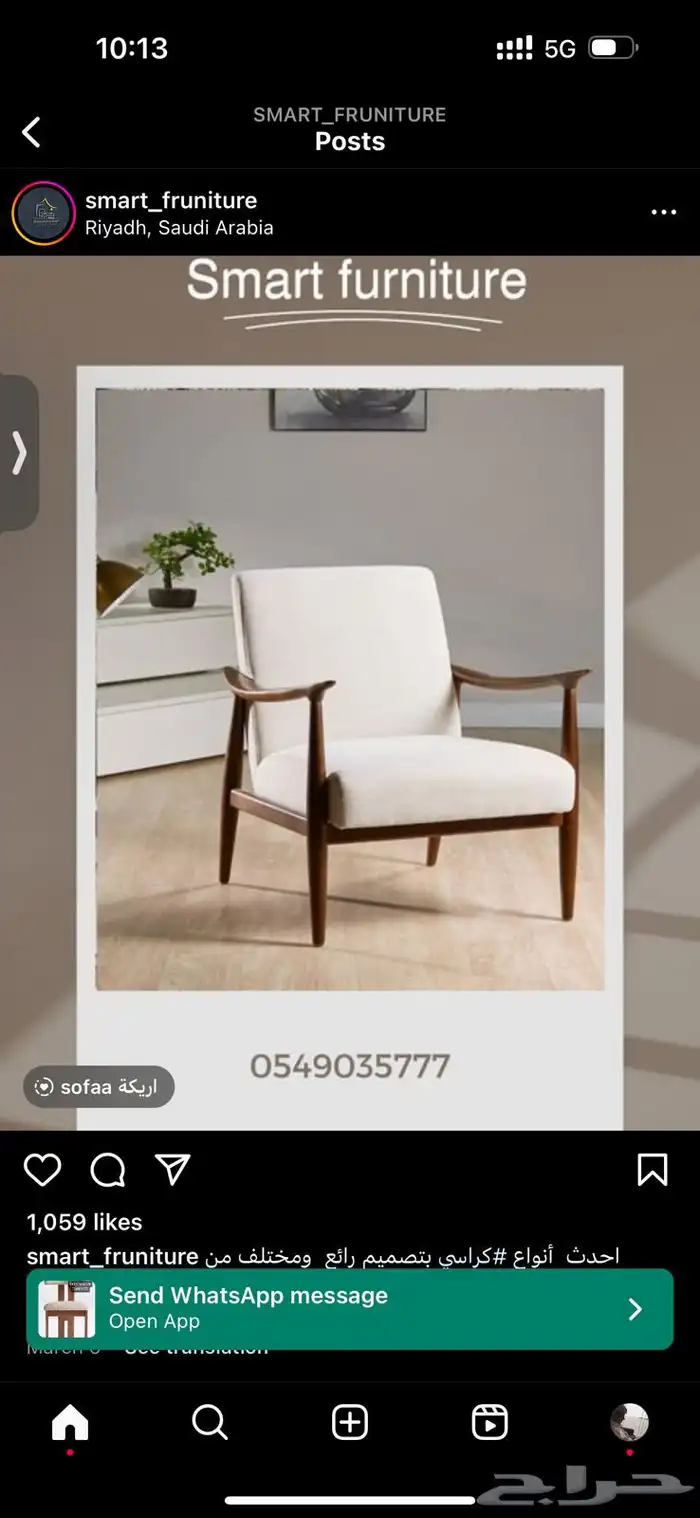View the 1,059 likes list

click(x=84, y=1222)
